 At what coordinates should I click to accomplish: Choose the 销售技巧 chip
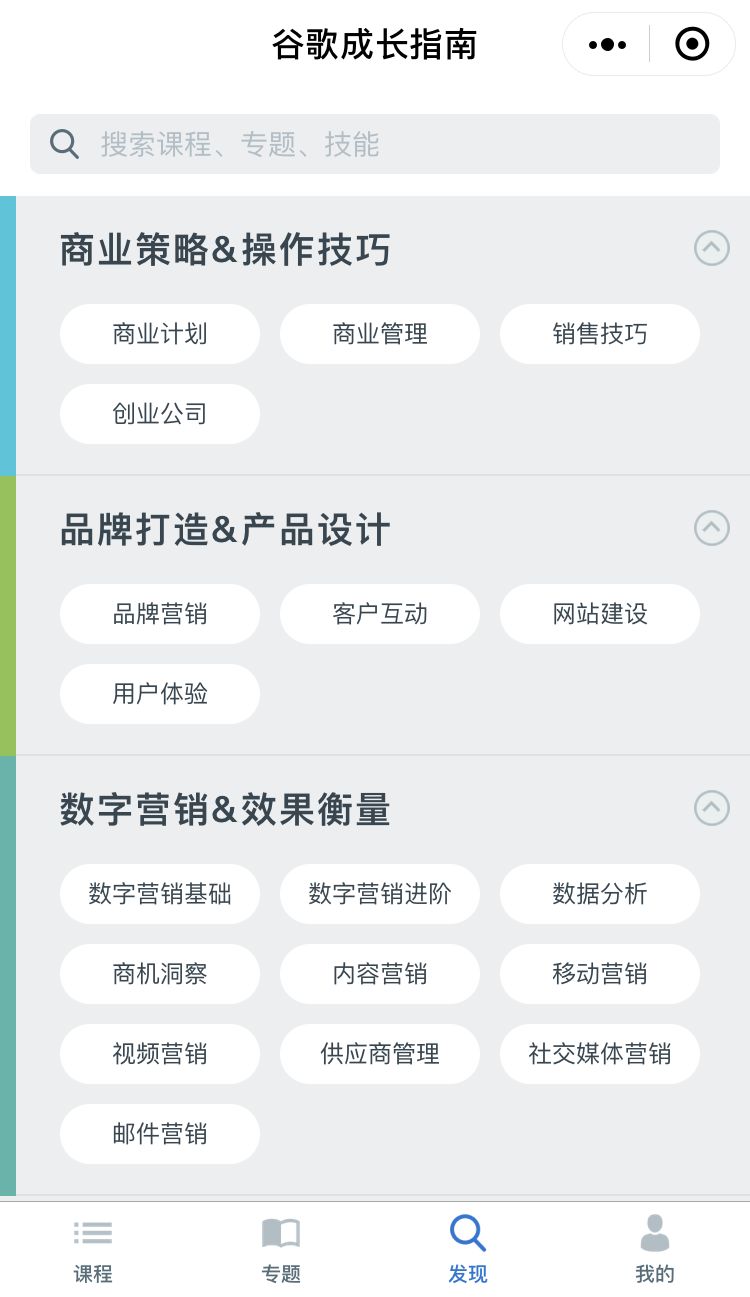click(600, 334)
